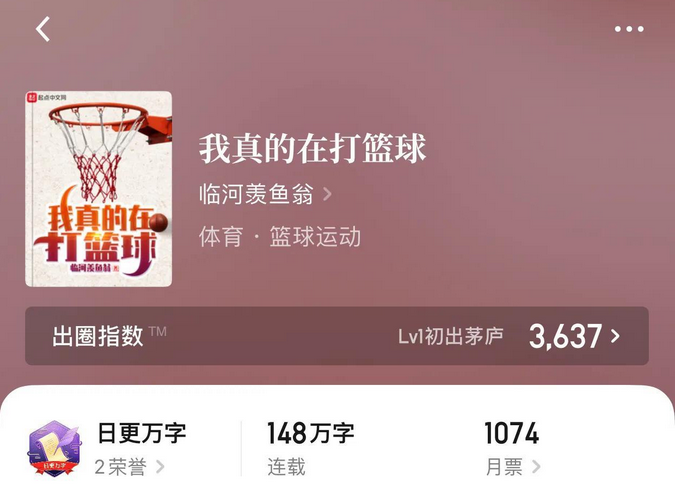Open the three-dot overflow menu
This screenshot has width=676, height=487.
pyautogui.click(x=629, y=29)
